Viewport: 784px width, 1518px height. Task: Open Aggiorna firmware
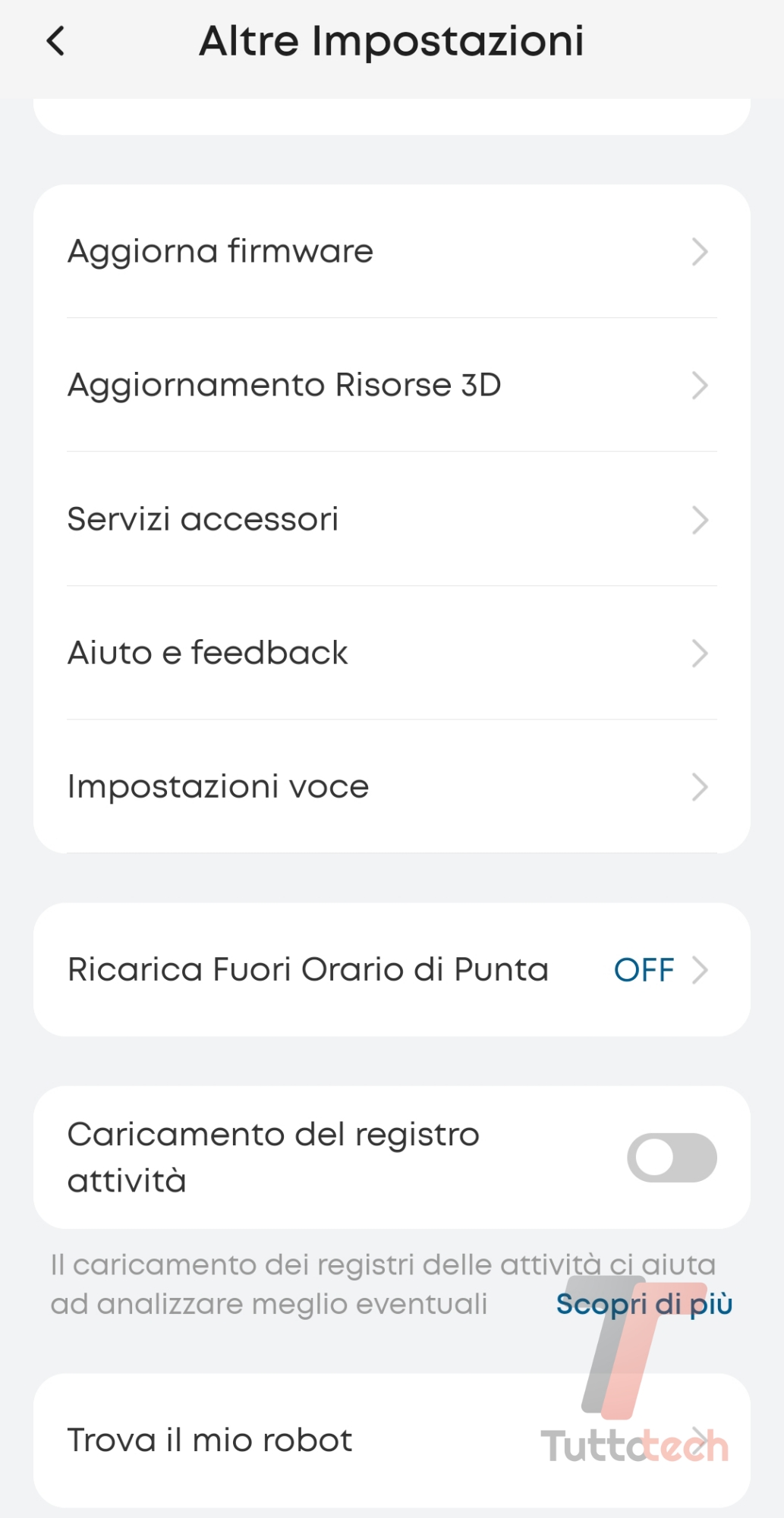tap(391, 252)
